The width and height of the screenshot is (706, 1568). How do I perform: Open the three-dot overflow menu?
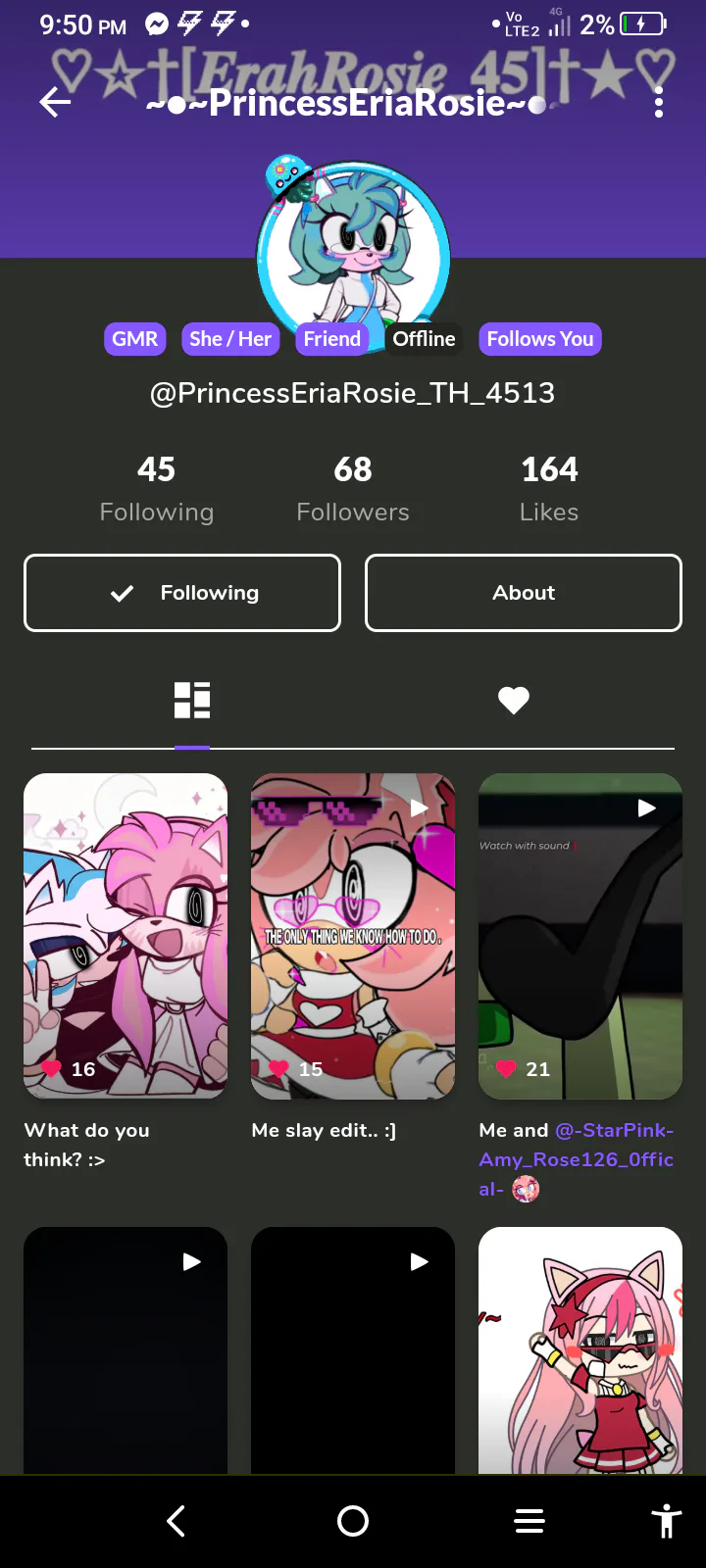pos(659,102)
